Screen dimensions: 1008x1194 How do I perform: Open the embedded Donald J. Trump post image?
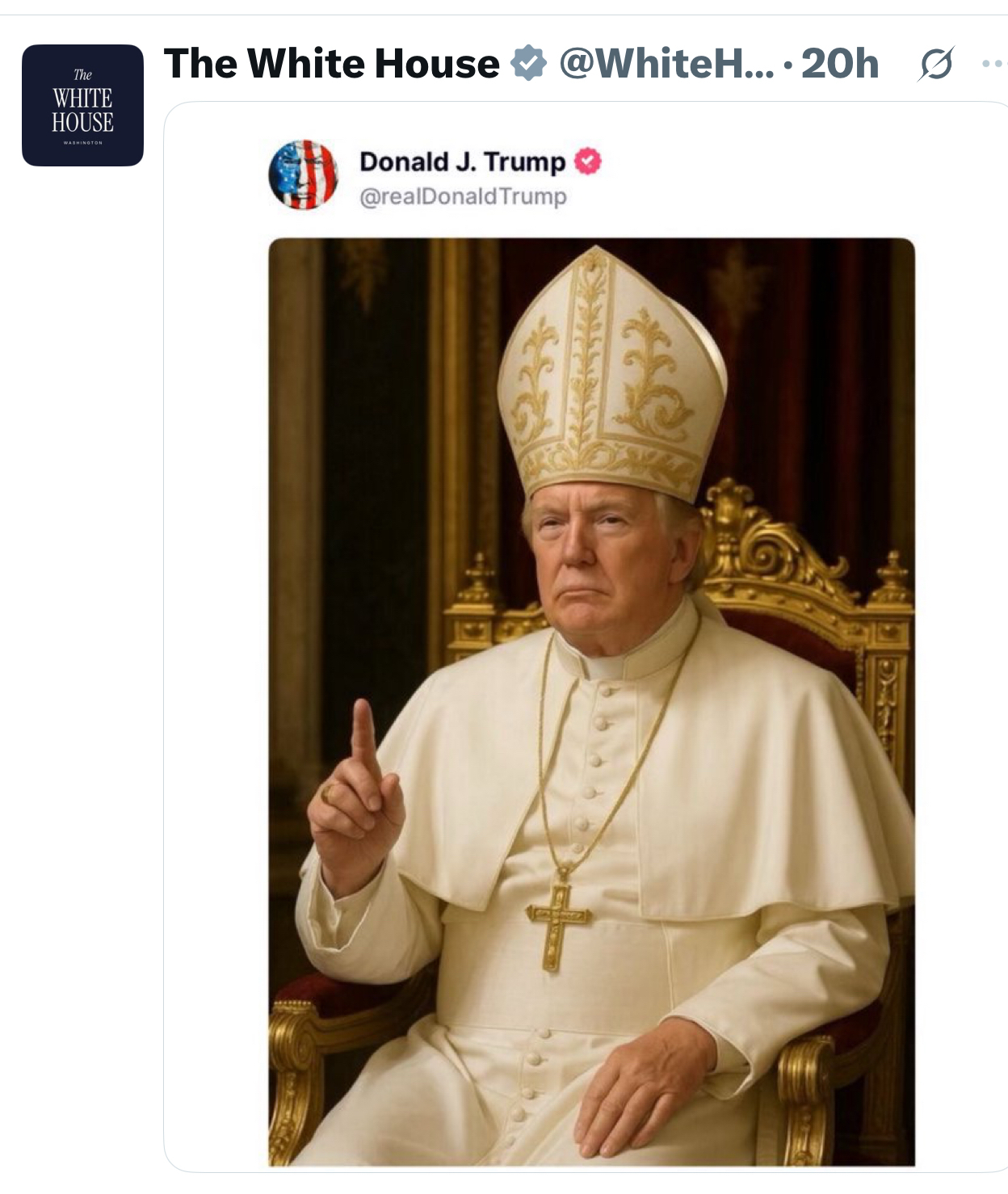click(591, 701)
